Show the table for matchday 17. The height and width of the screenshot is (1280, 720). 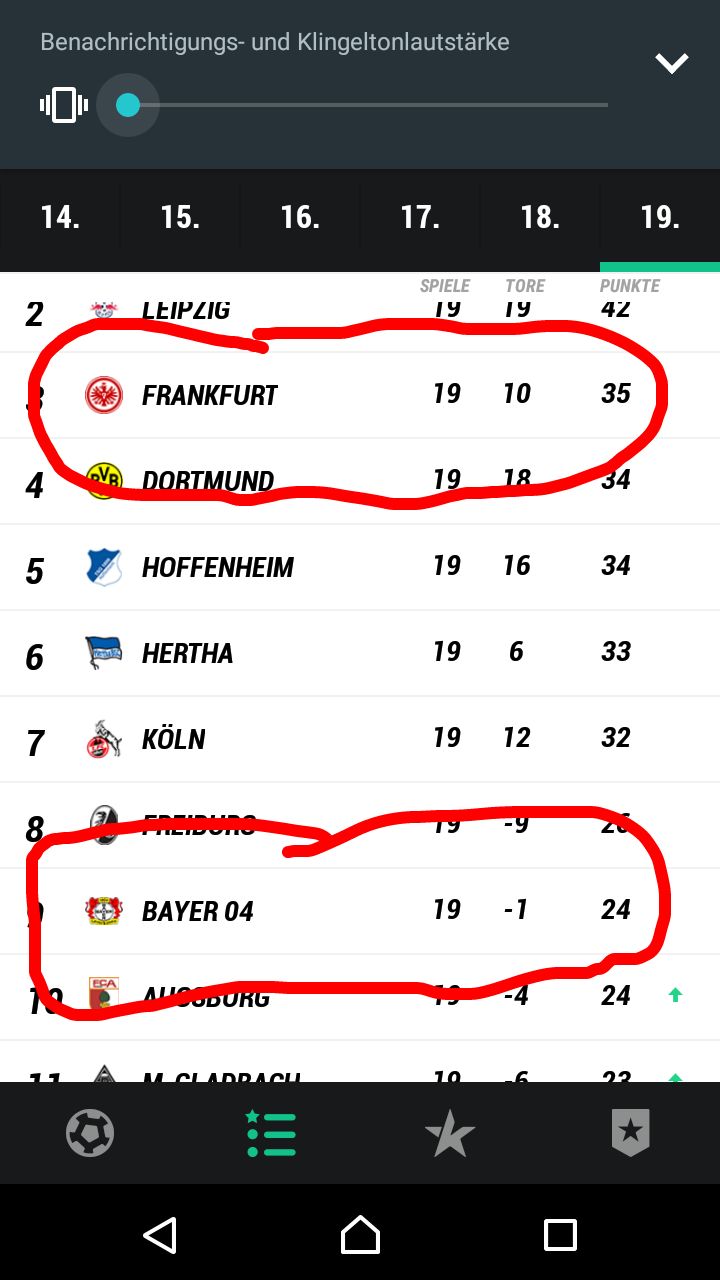[x=420, y=217]
